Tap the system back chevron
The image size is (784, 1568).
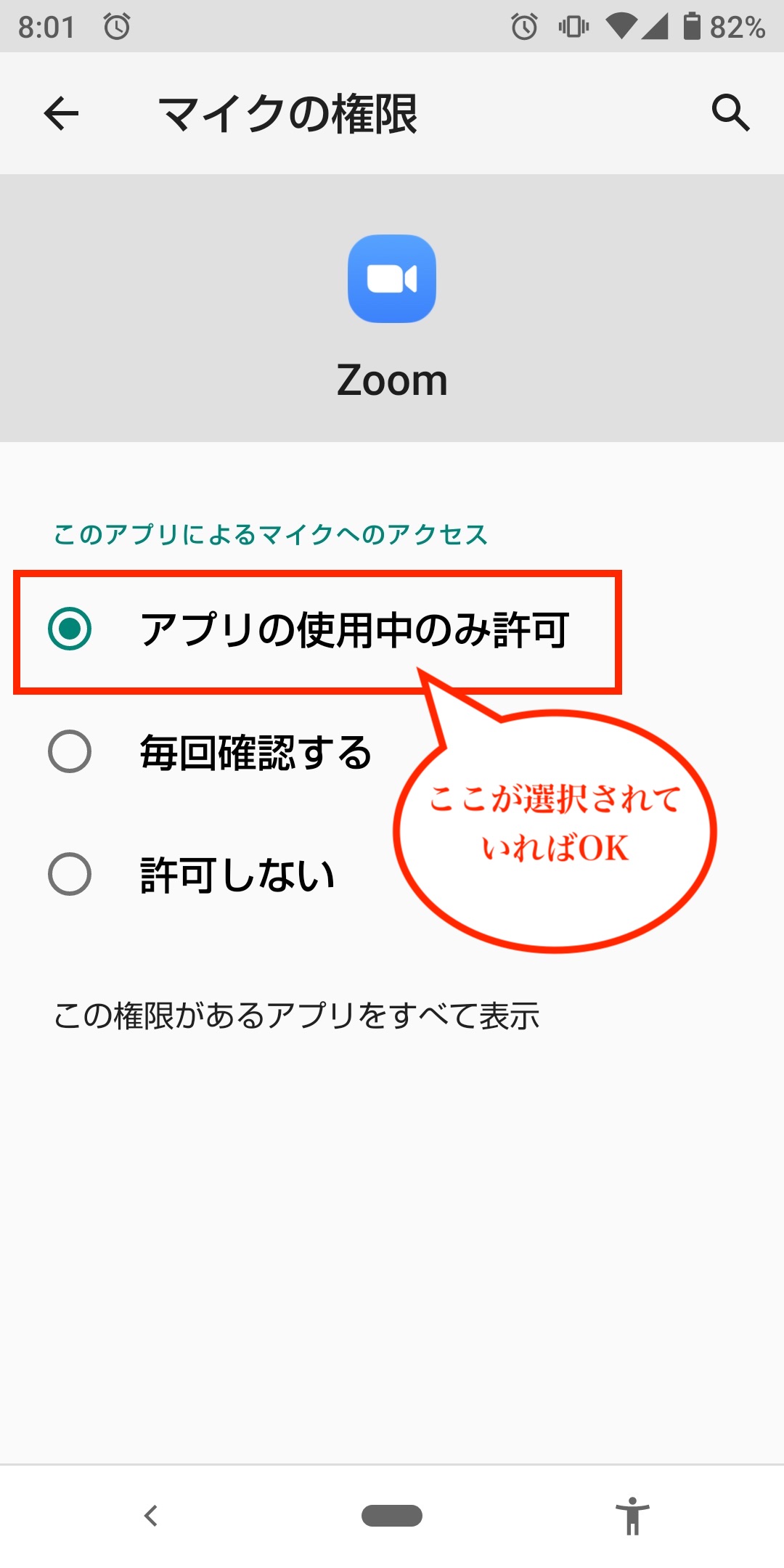(x=151, y=1516)
